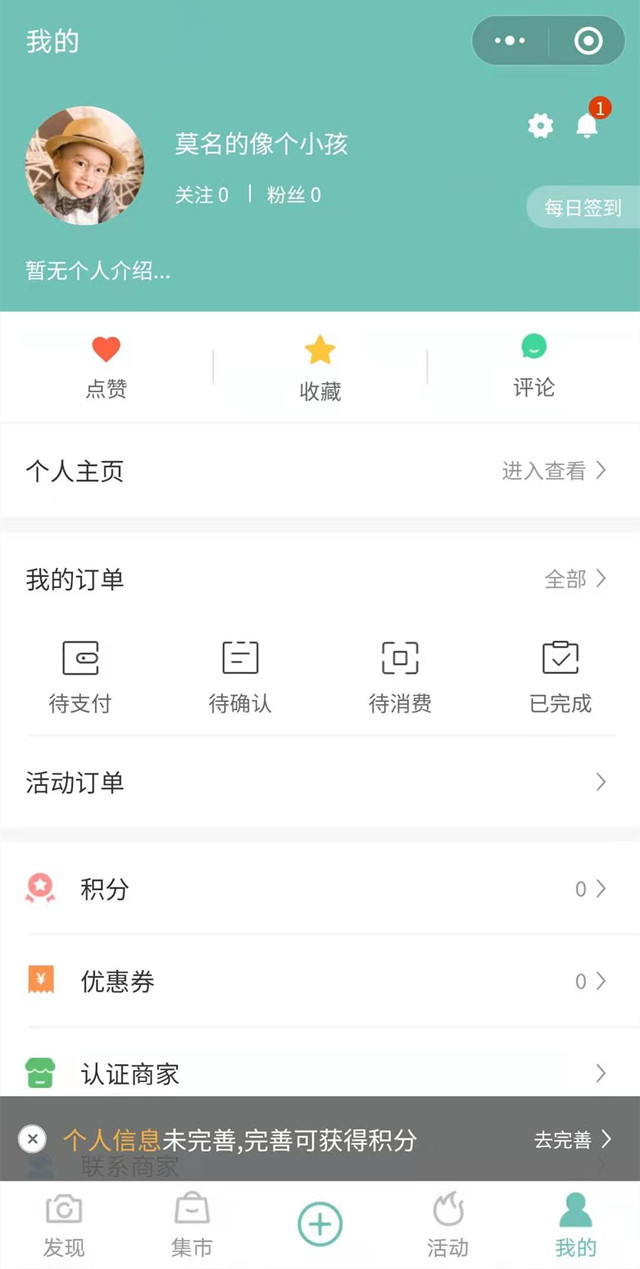Show 待消费 orders
The image size is (640, 1269).
[x=400, y=677]
